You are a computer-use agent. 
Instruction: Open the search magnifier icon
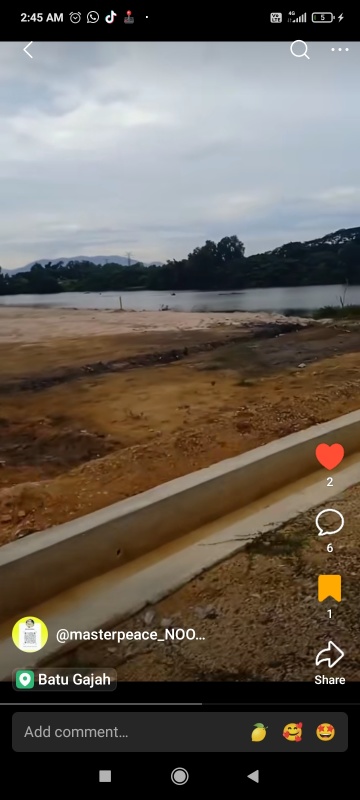[x=300, y=50]
